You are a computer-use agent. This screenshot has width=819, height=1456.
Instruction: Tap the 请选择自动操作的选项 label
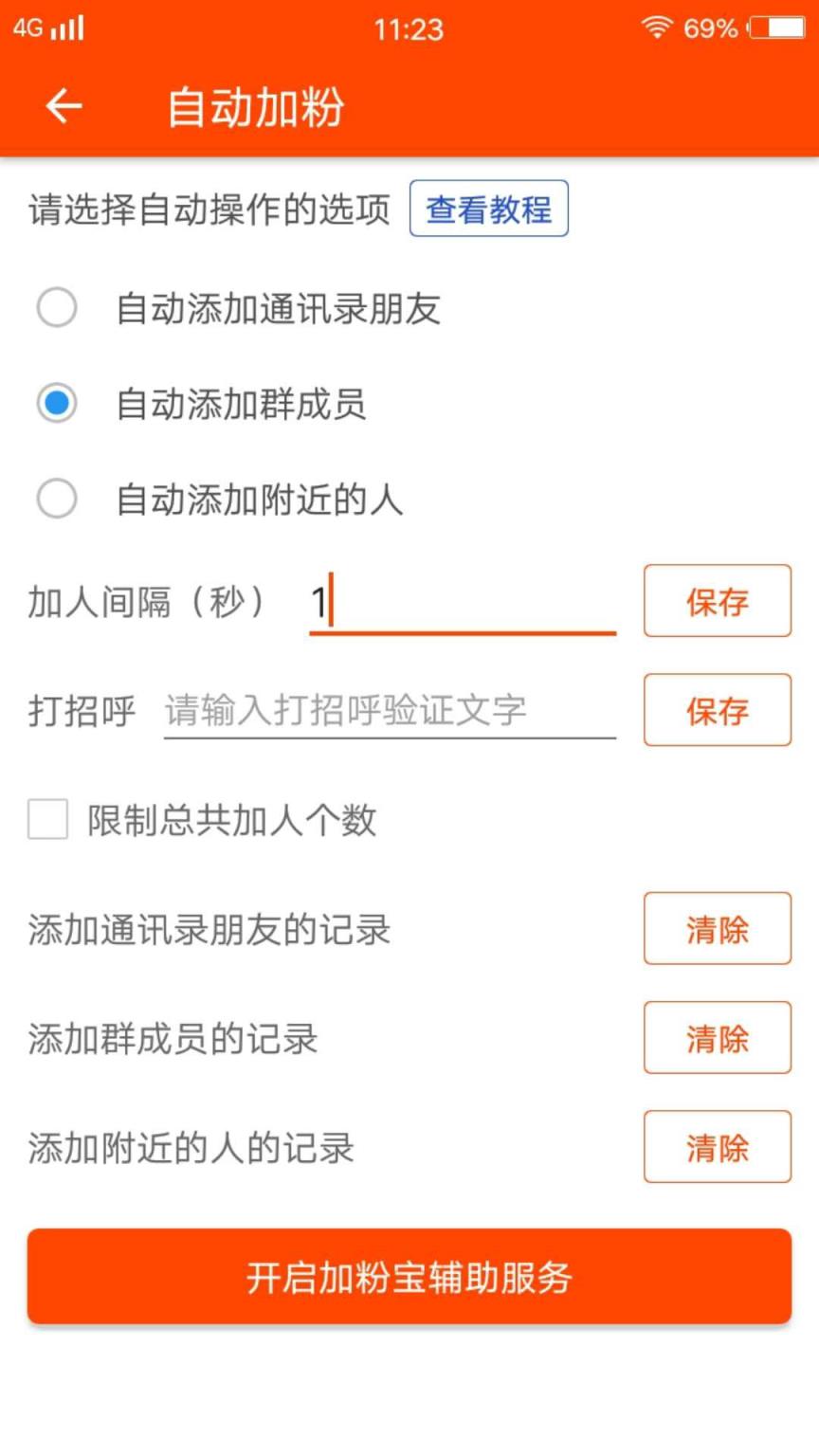click(207, 209)
